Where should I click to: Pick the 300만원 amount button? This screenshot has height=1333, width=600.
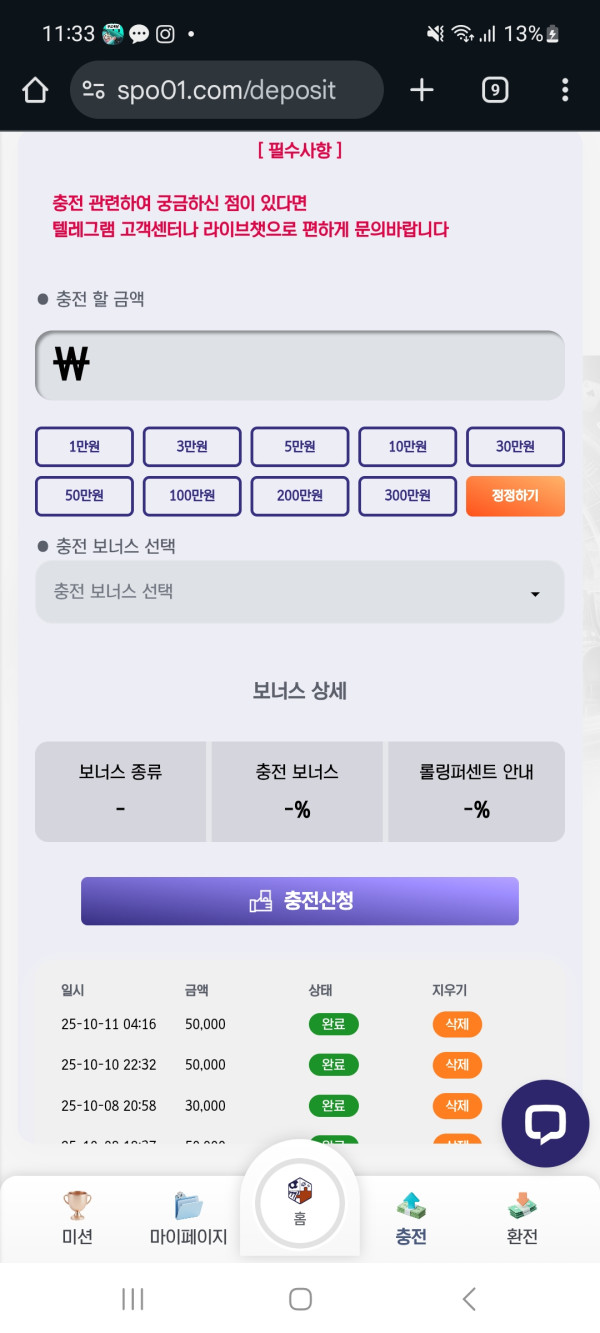[x=408, y=496]
